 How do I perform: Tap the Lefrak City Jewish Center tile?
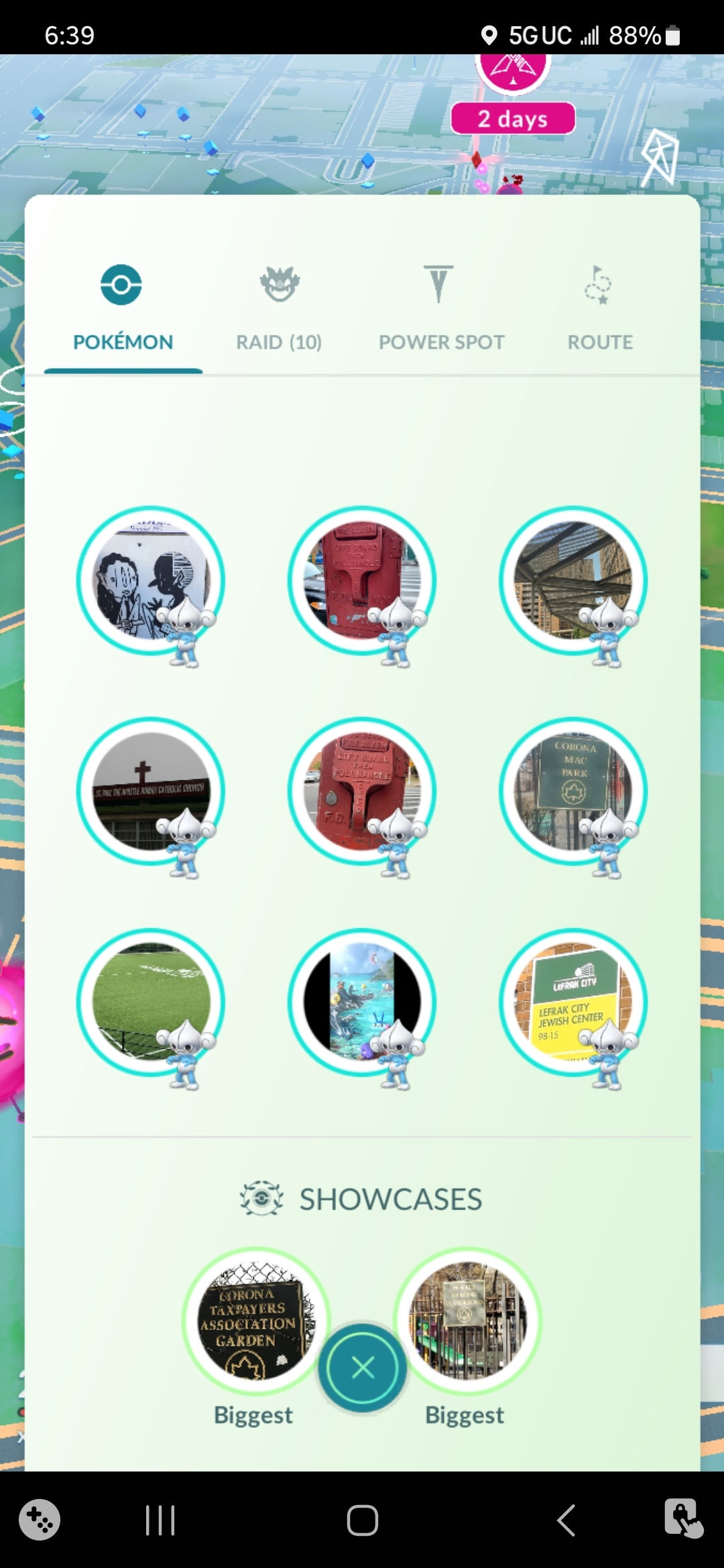[572, 1002]
